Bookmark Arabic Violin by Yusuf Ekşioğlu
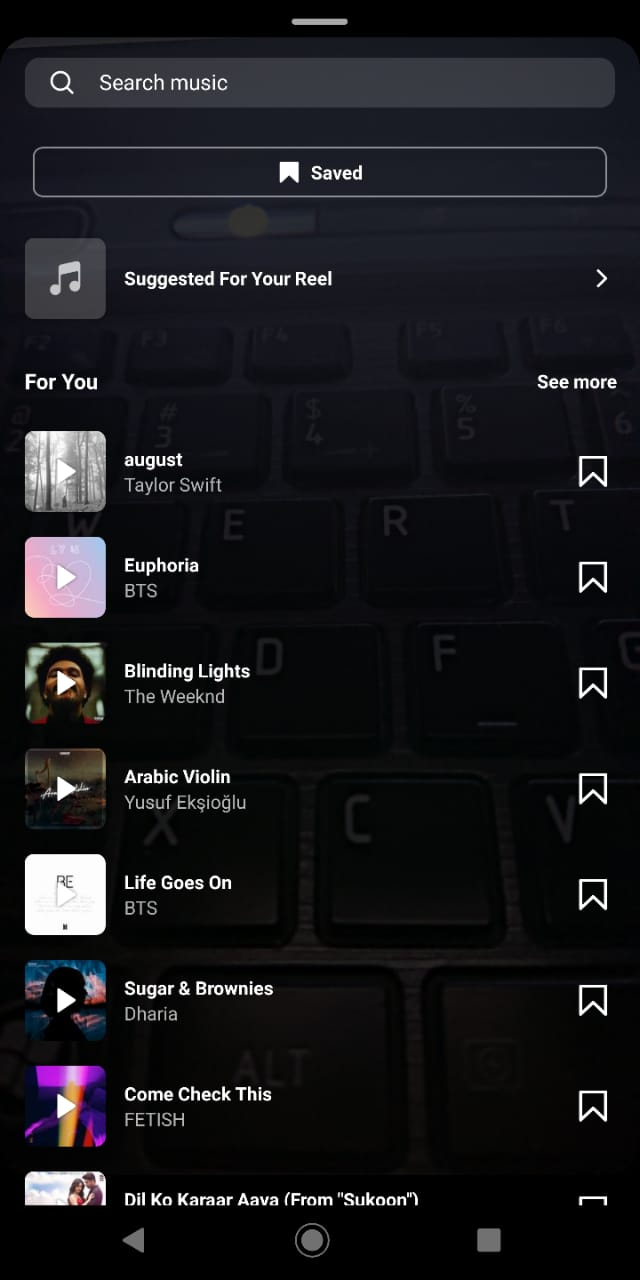 point(593,789)
